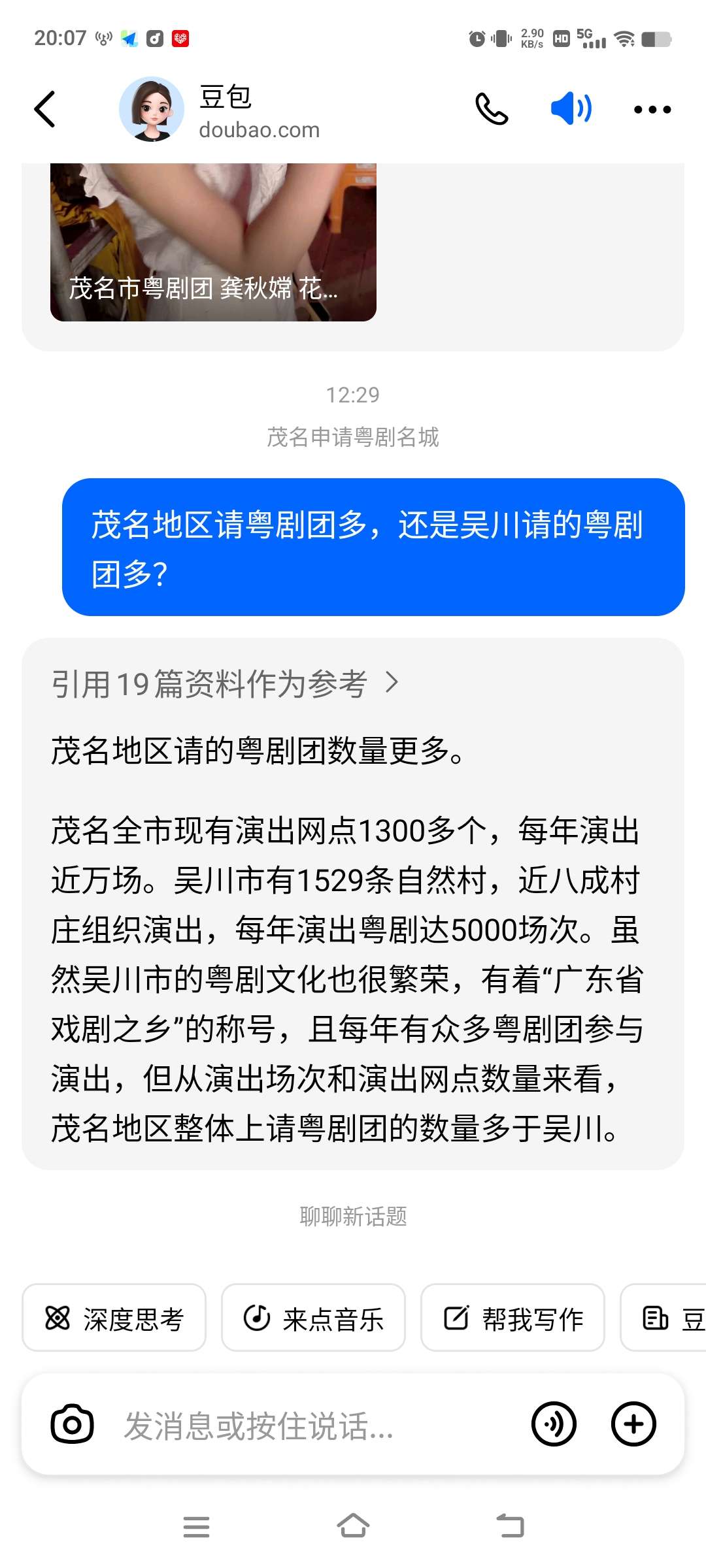This screenshot has width=706, height=1568.
Task: Toggle the speaker read-aloud icon
Action: pyautogui.click(x=571, y=109)
